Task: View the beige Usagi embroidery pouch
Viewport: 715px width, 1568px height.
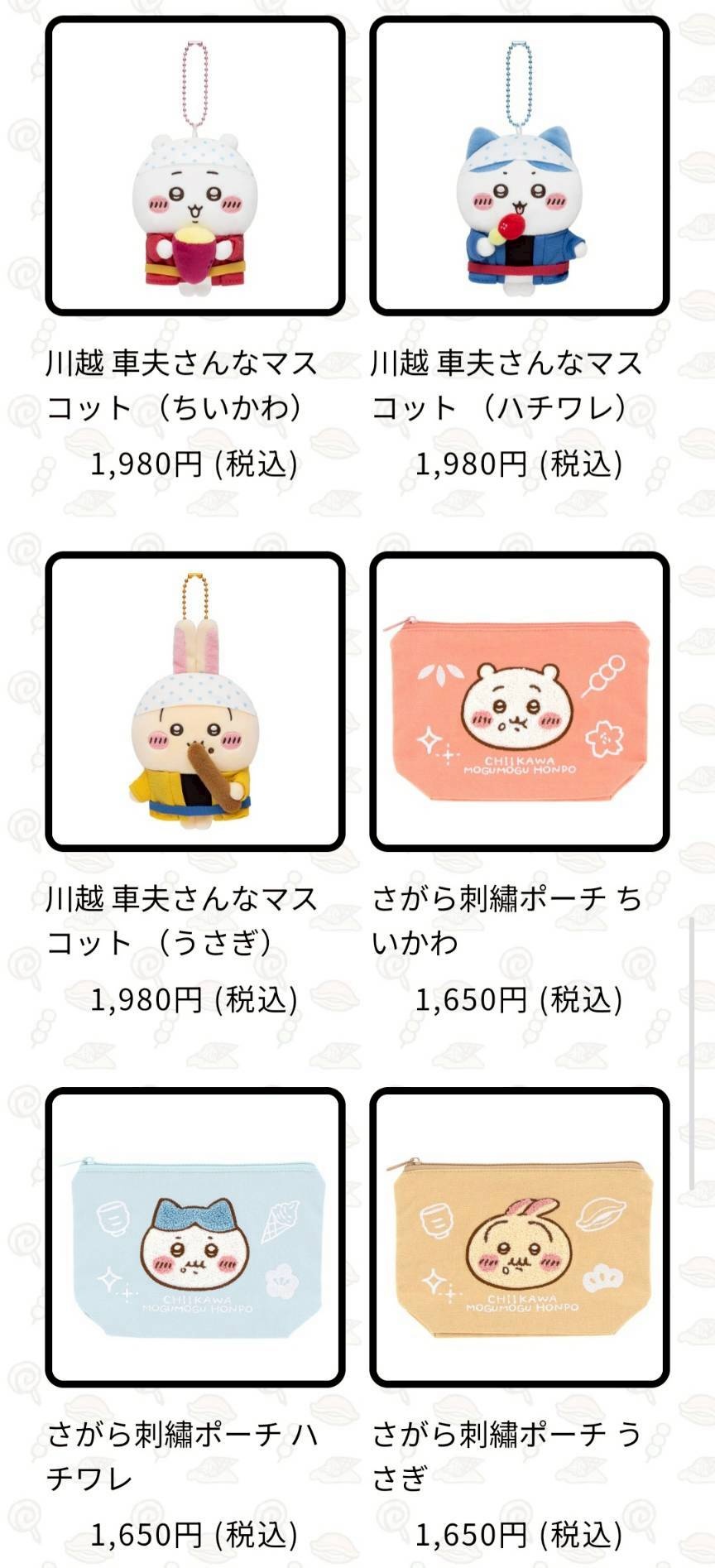Action: (x=519, y=1237)
